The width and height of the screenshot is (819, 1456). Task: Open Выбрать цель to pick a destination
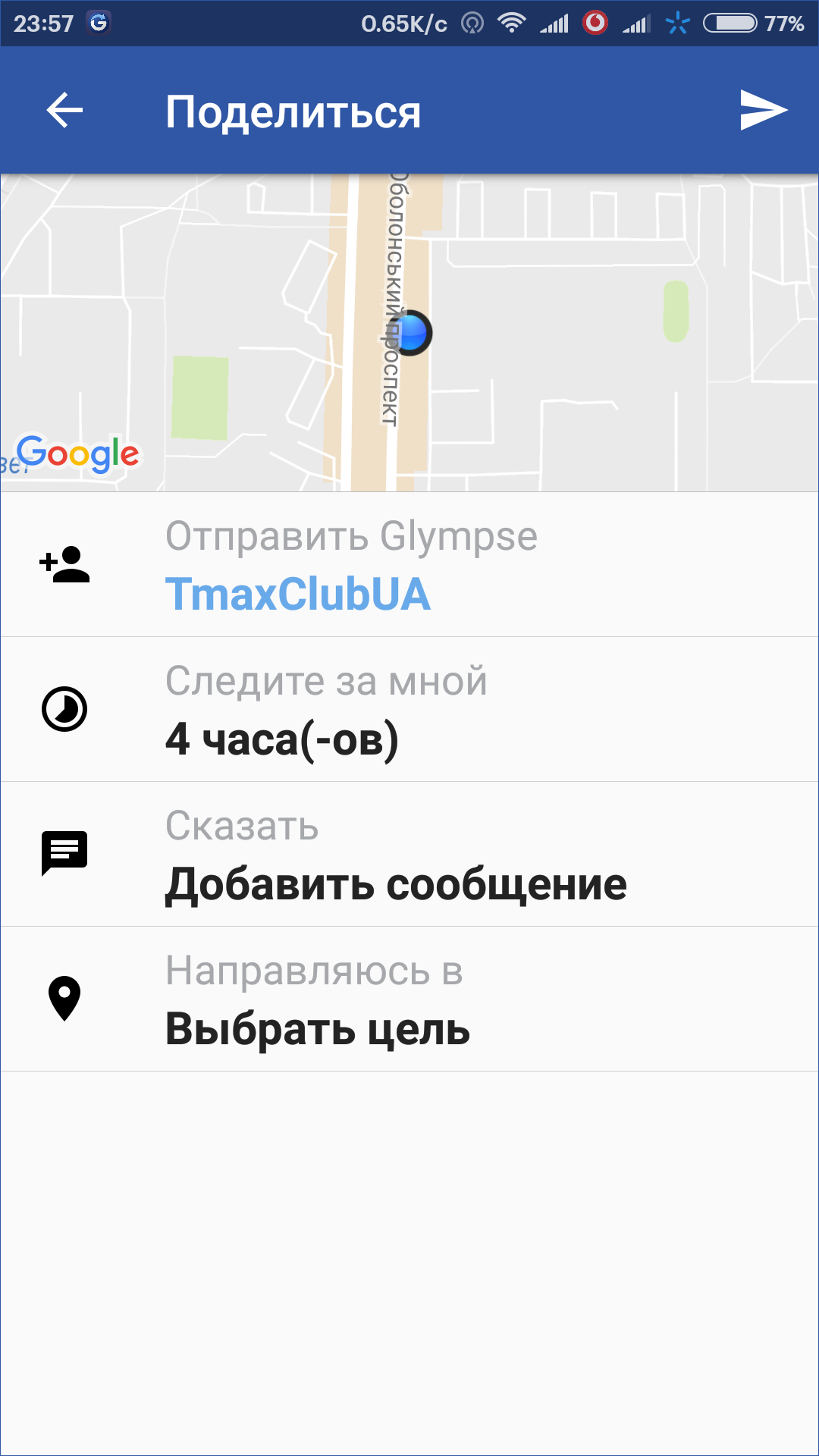409,999
